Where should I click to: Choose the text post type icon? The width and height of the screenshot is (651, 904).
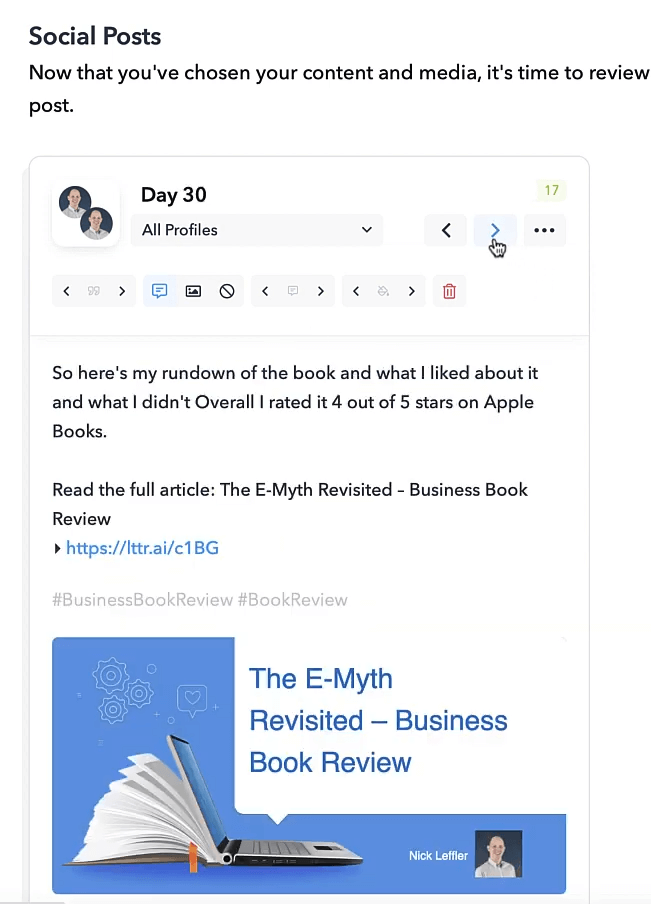[159, 291]
